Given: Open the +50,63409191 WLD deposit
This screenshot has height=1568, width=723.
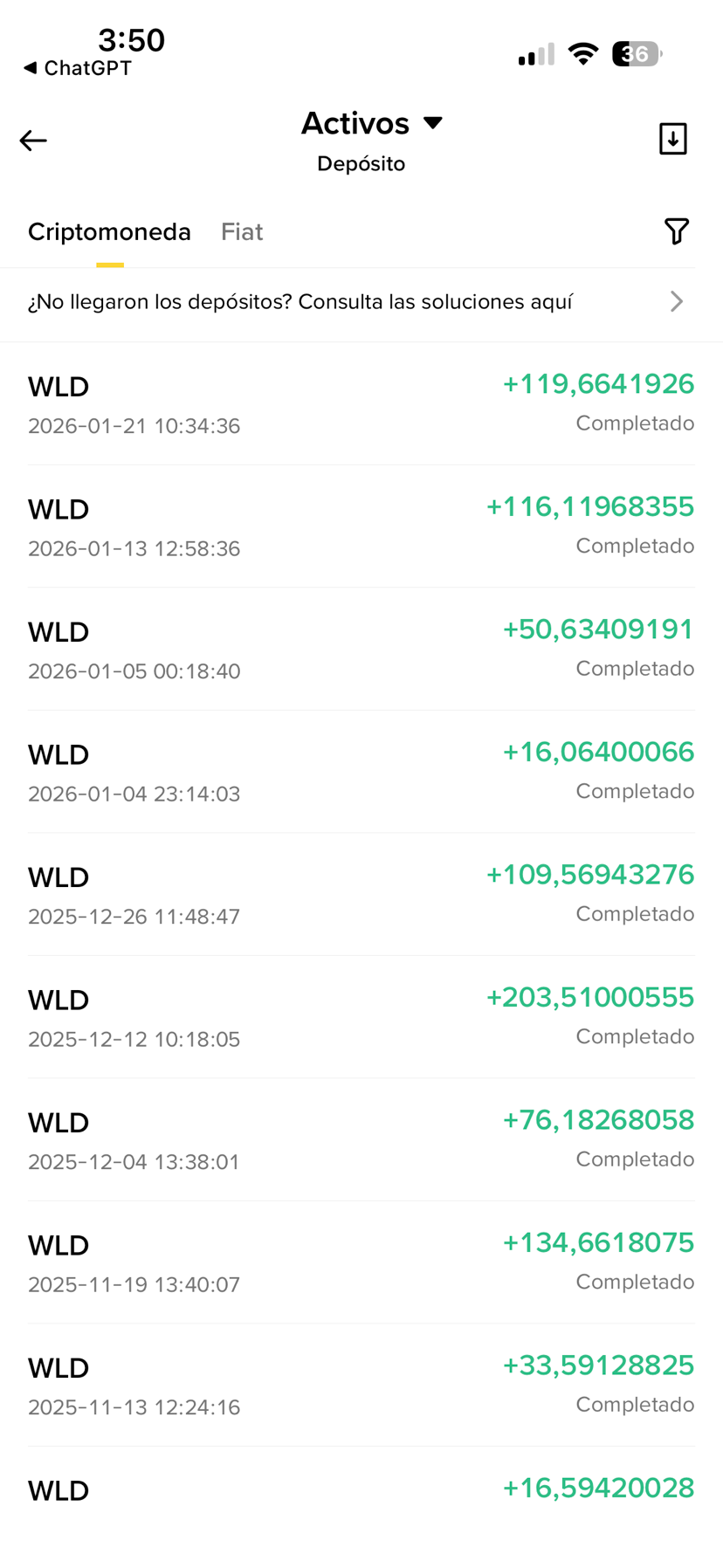Looking at the screenshot, I should [x=361, y=650].
